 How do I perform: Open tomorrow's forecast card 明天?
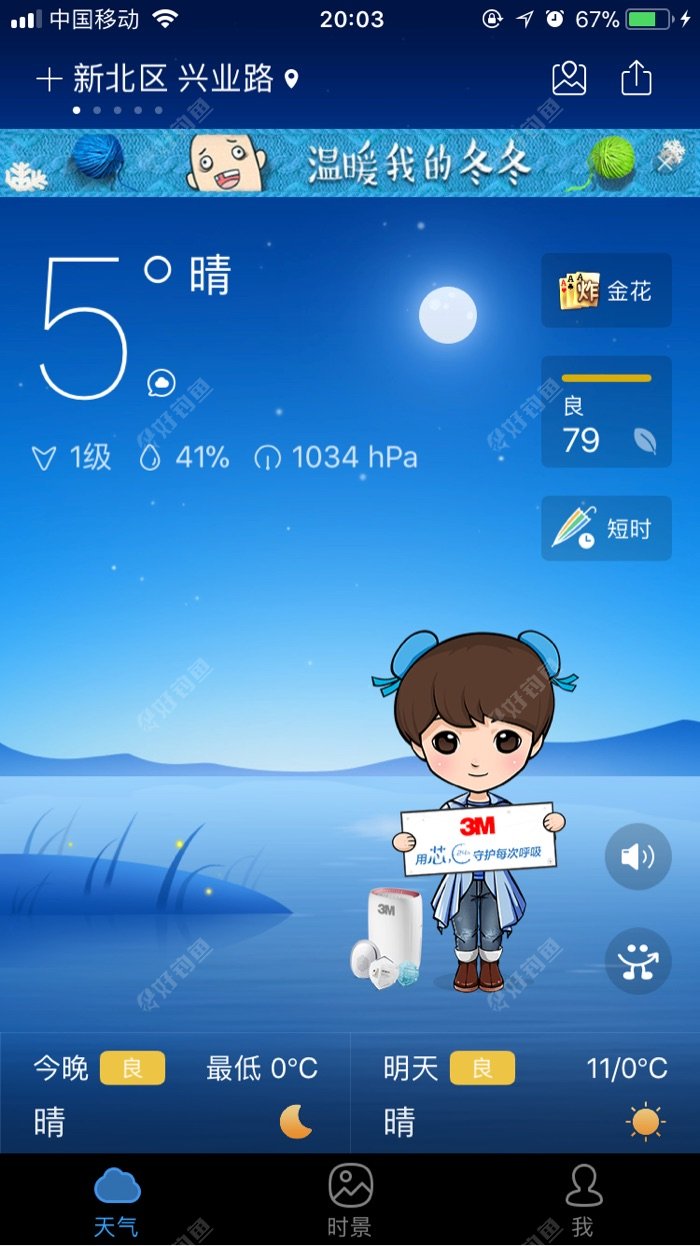(525, 1094)
